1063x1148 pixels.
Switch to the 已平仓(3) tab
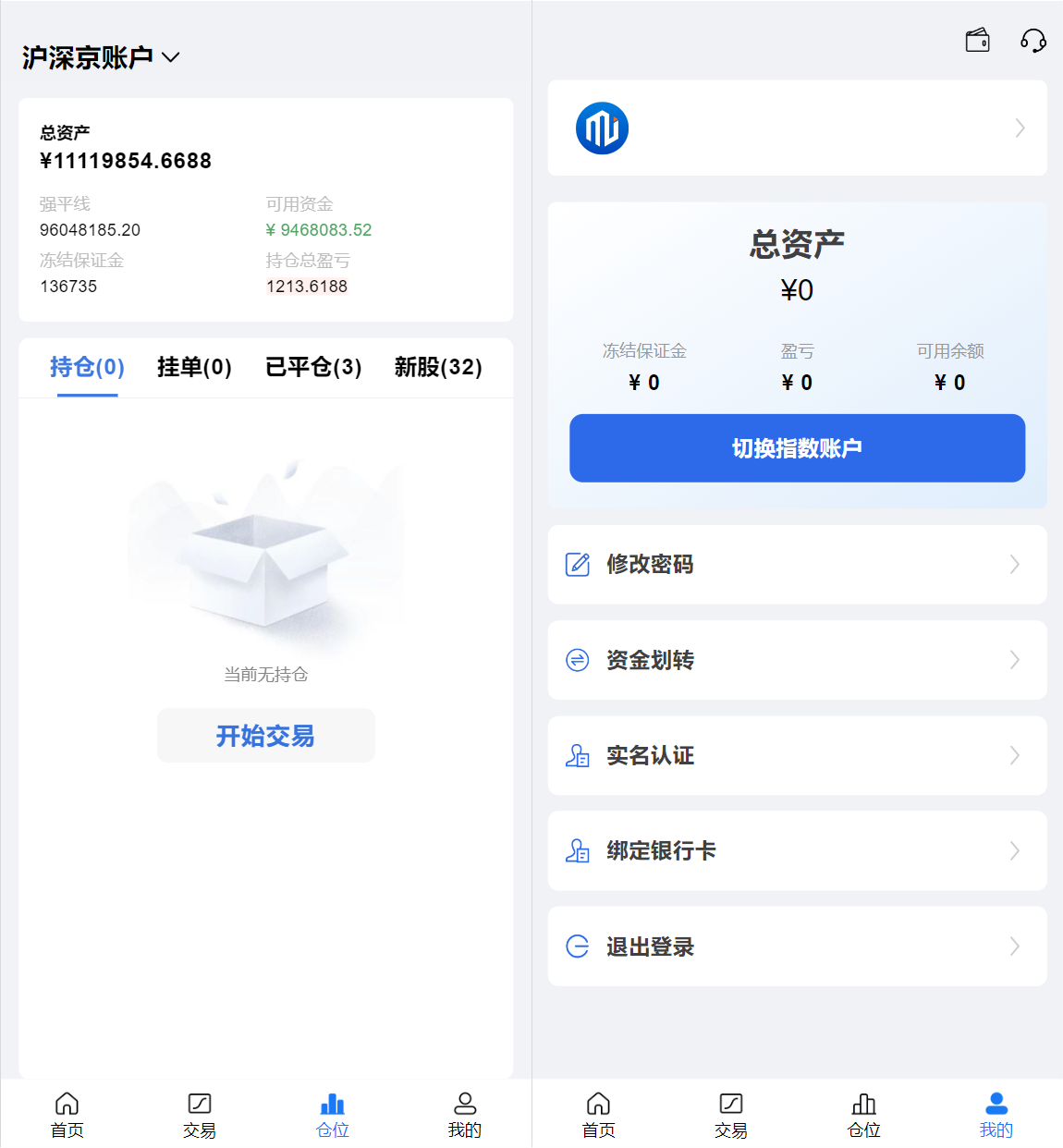313,367
